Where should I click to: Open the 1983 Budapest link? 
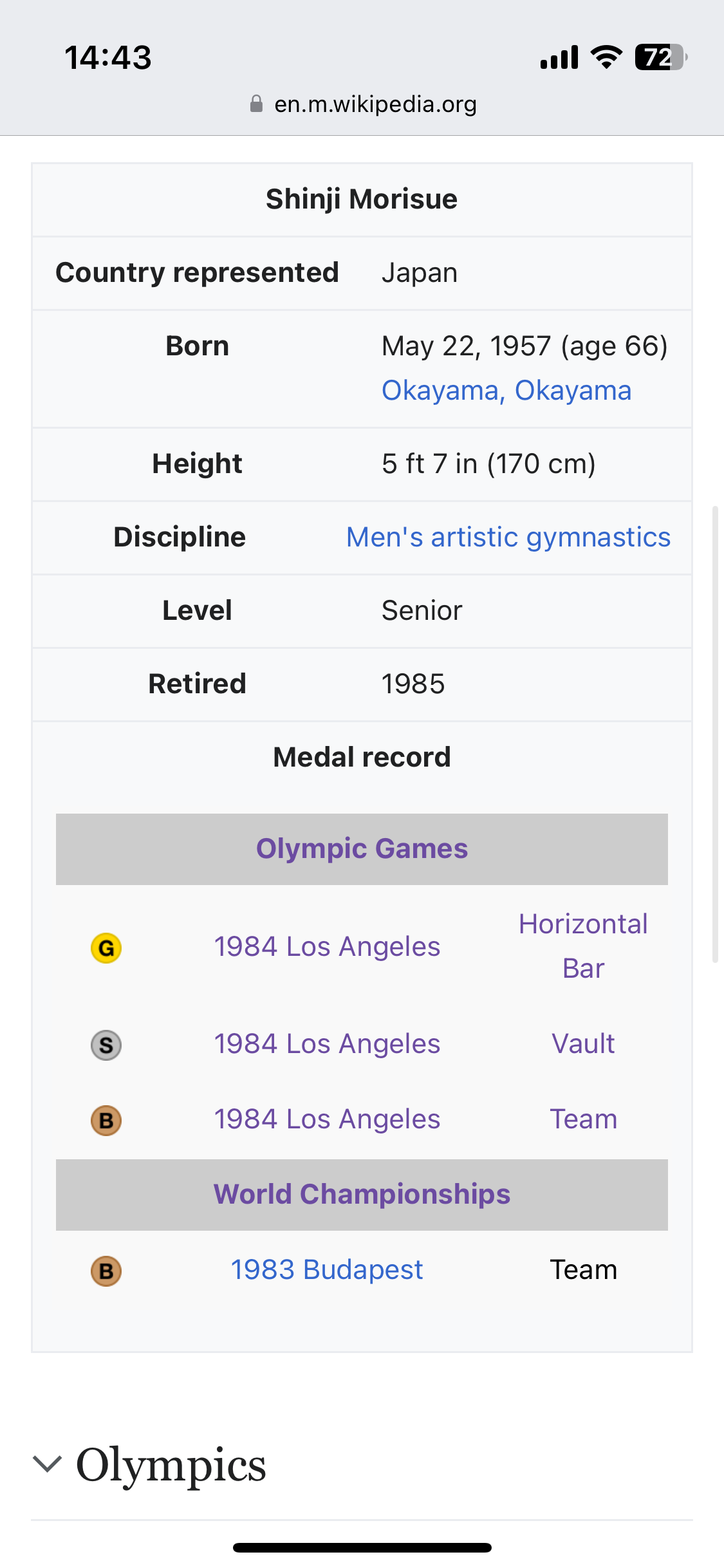click(327, 1270)
